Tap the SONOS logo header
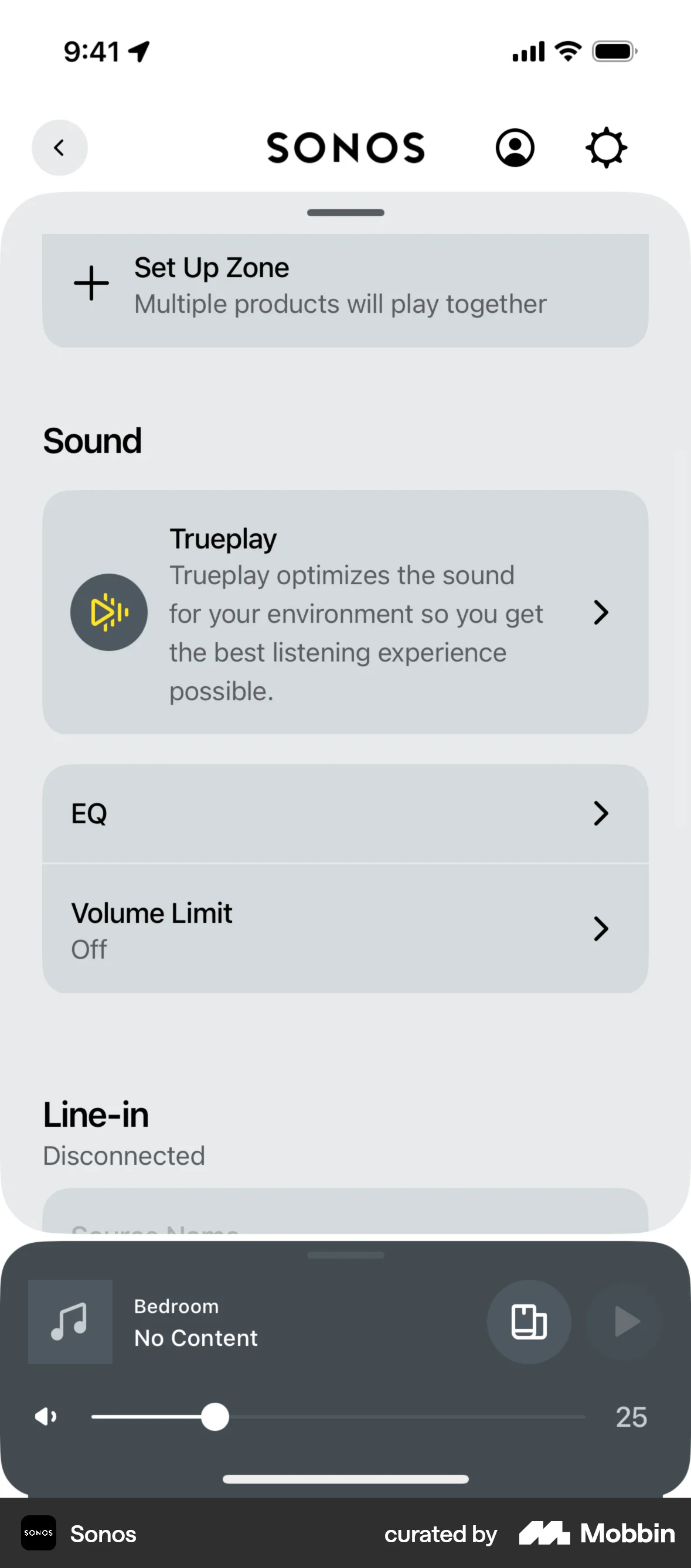The height and width of the screenshot is (1568, 691). click(345, 147)
